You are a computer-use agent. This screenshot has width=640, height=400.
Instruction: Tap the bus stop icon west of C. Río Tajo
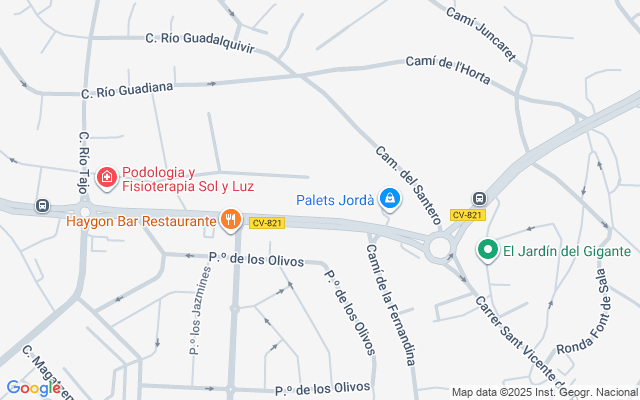tap(43, 205)
